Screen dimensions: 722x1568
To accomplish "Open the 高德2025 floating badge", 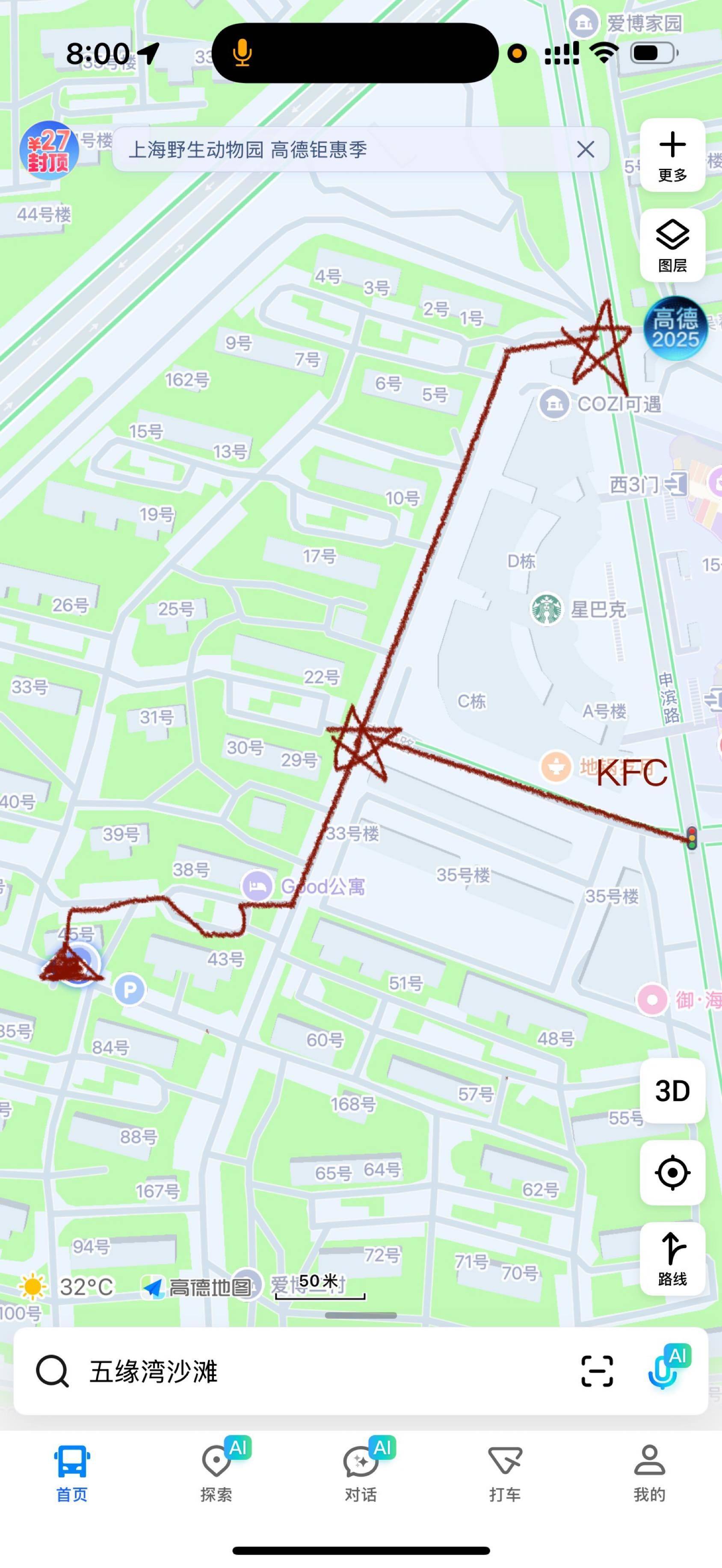I will pos(675,328).
